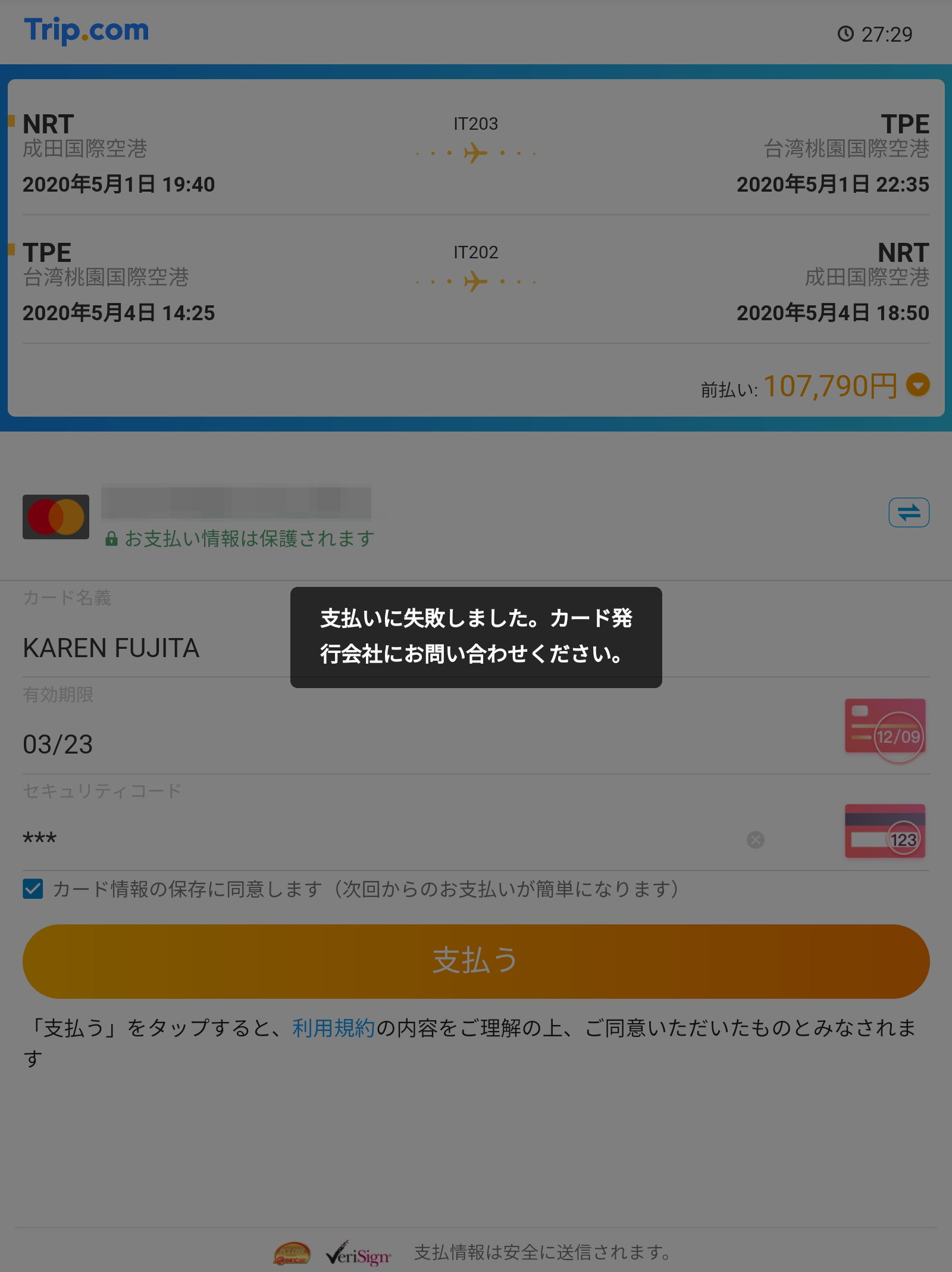Tap the 支払う pay button
Viewport: 952px width, 1272px height.
(x=476, y=961)
